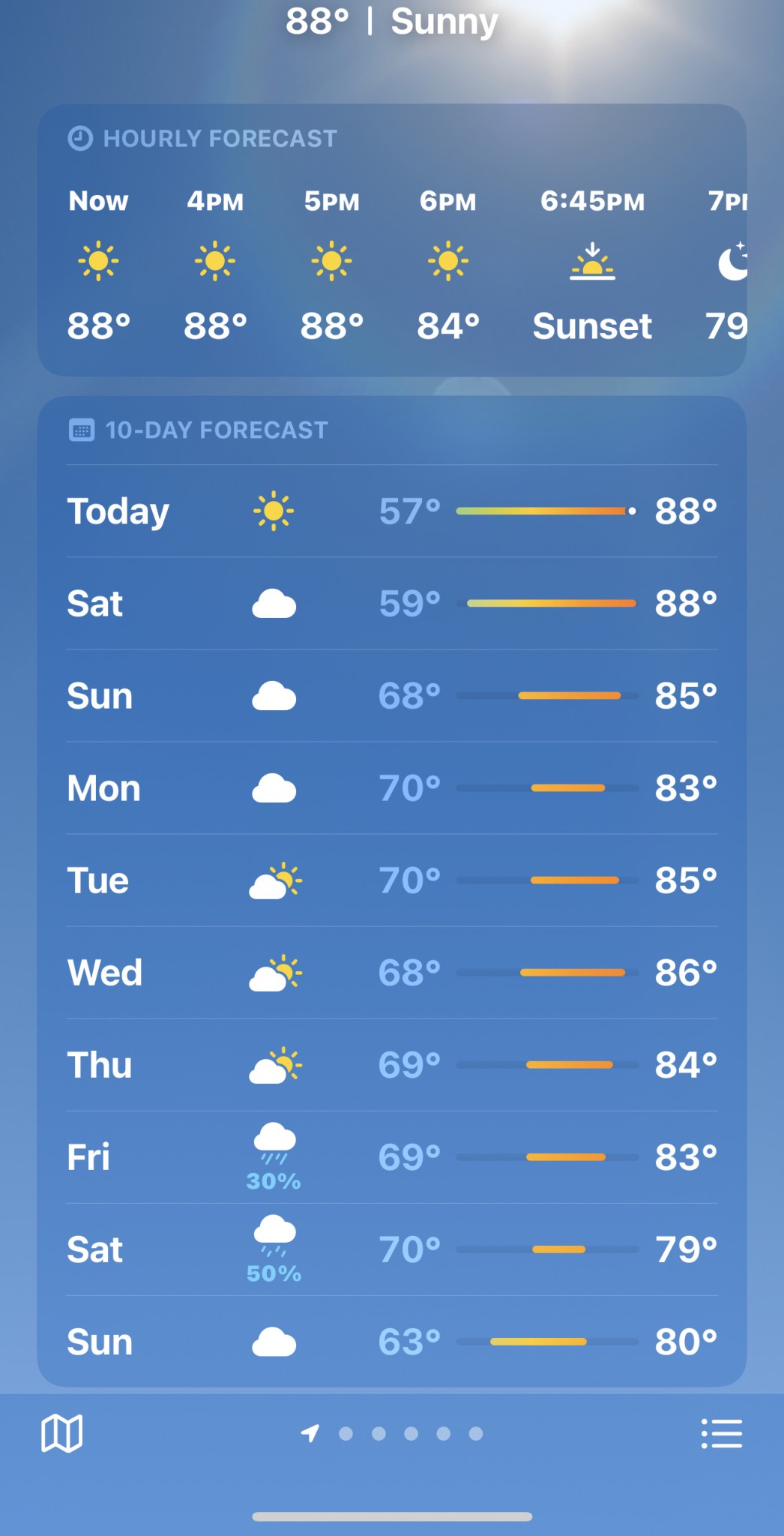Open Sunday's forecast with 80° high
Image resolution: width=784 pixels, height=1536 pixels.
click(x=391, y=1342)
